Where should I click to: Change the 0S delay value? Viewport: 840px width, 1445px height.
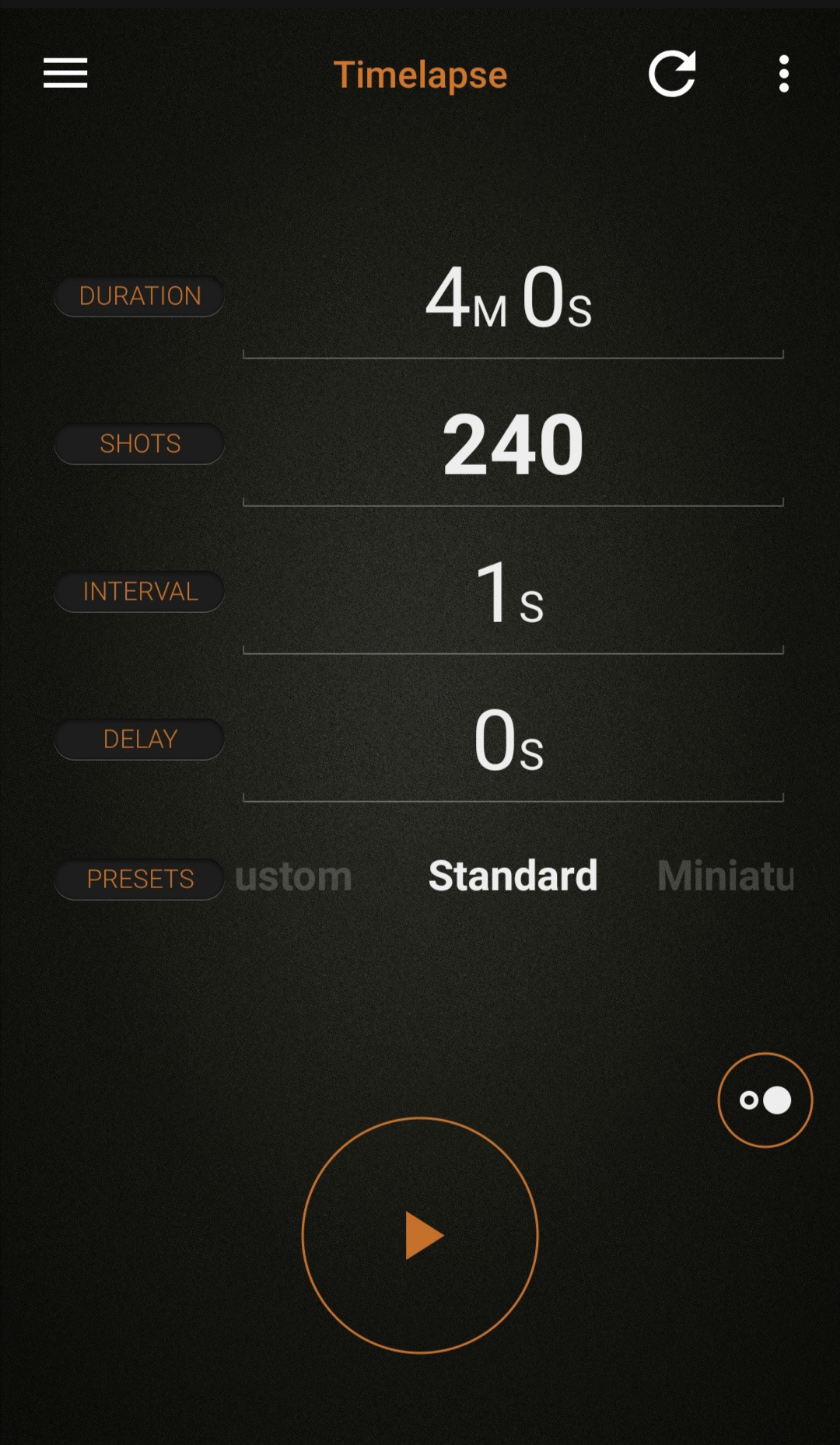(x=510, y=741)
